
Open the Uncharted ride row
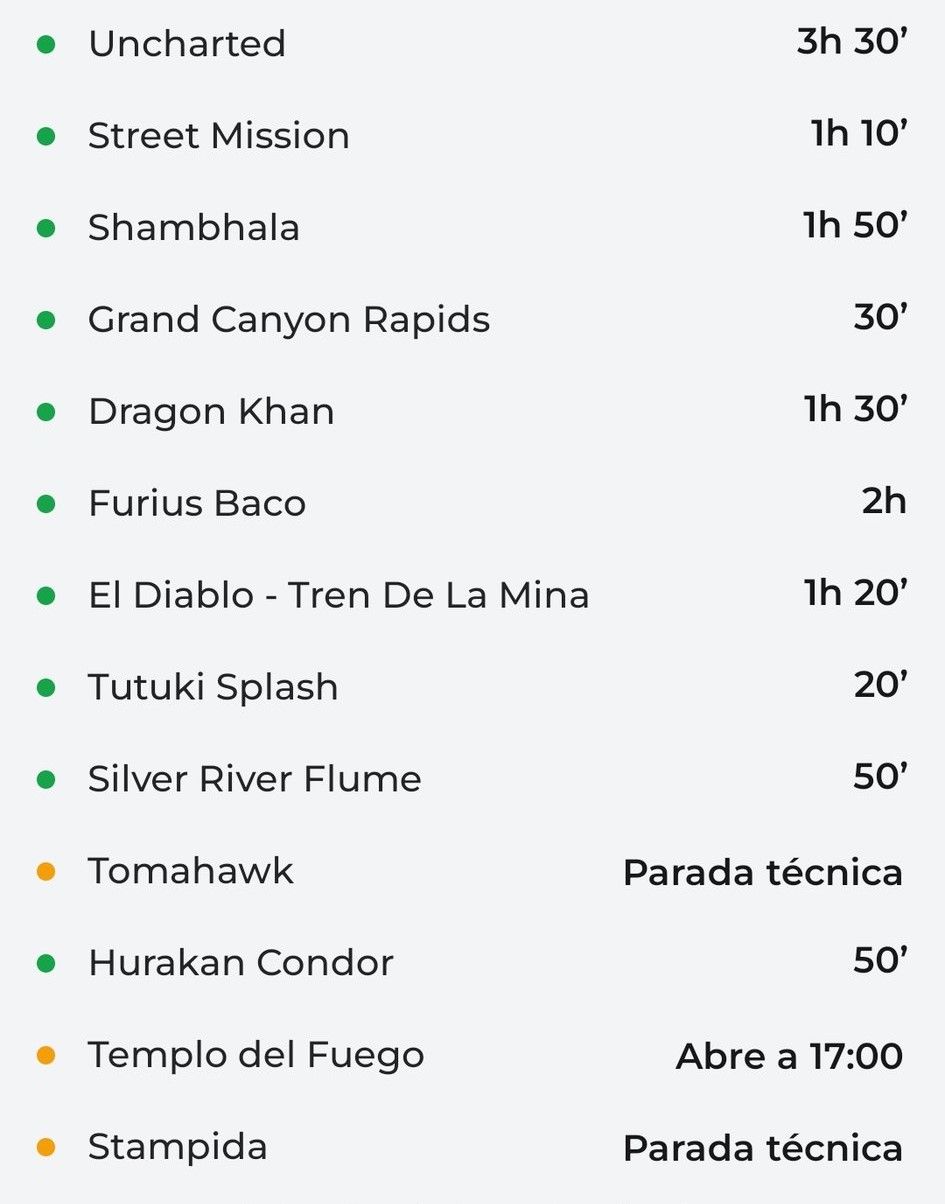pyautogui.click(x=187, y=44)
